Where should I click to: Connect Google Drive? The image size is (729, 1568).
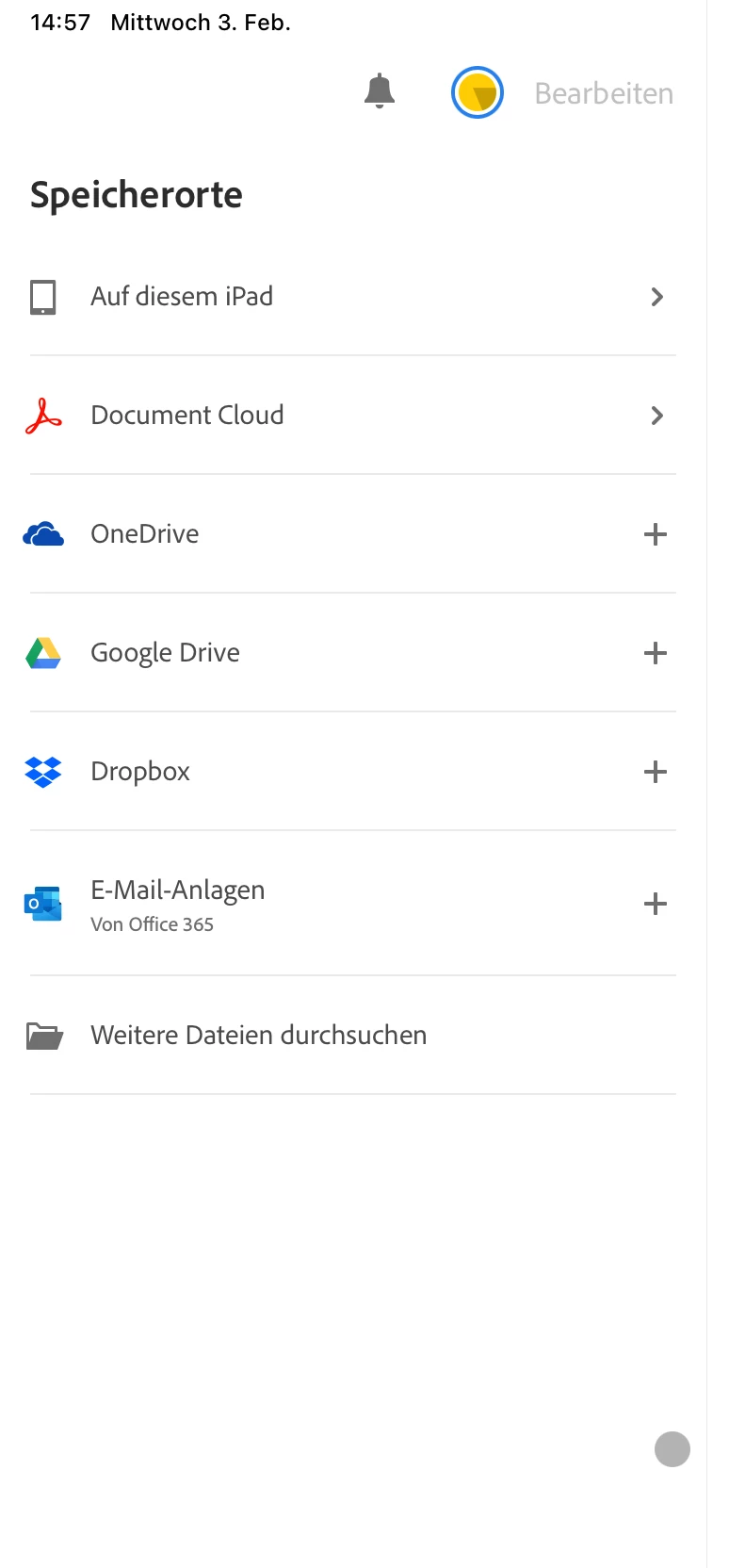coord(655,653)
